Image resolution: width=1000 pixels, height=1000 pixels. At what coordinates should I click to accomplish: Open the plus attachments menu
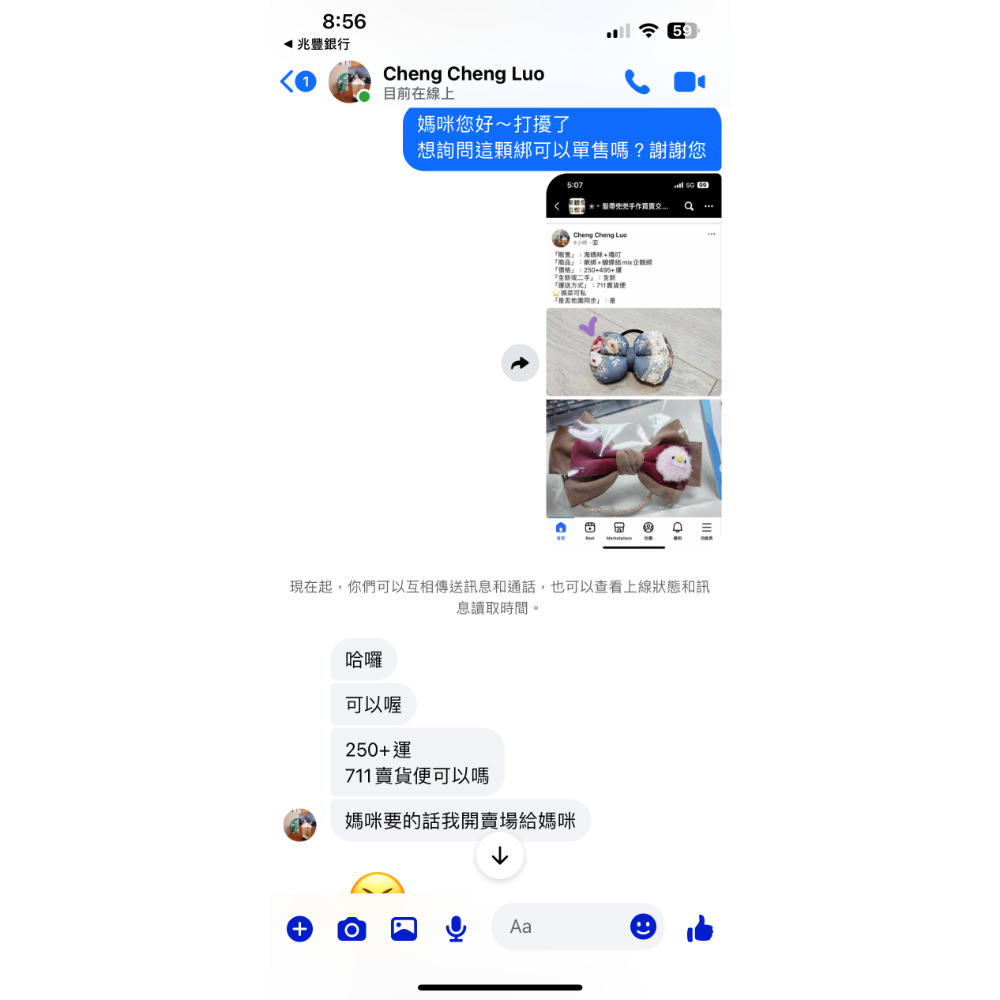coord(300,929)
